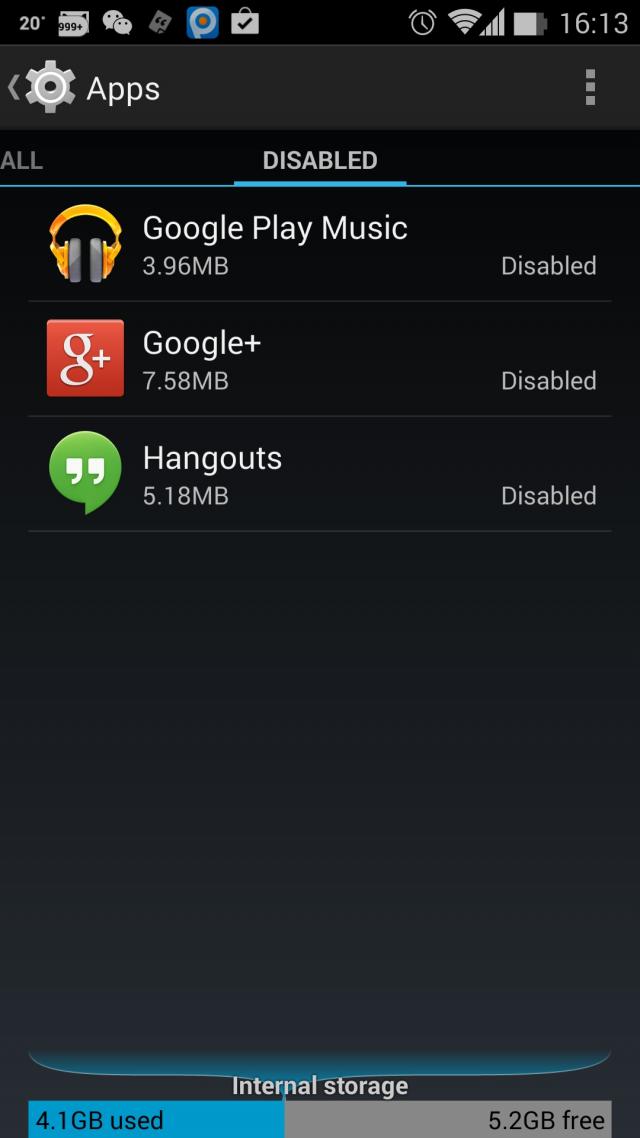This screenshot has width=640, height=1138.
Task: Open Google Play Music app info
Action: tap(320, 244)
